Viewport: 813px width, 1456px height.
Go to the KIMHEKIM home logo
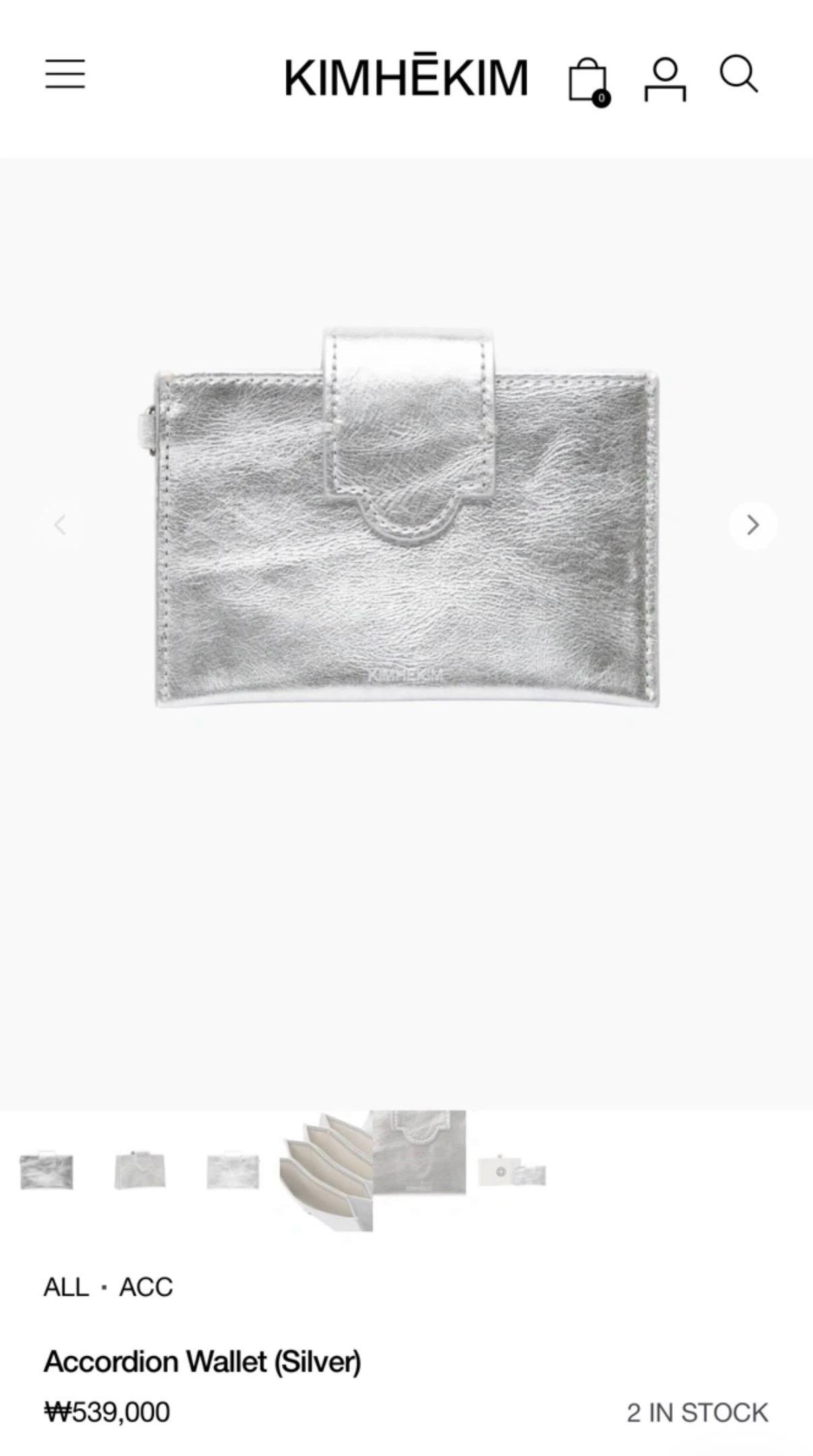[x=406, y=77]
